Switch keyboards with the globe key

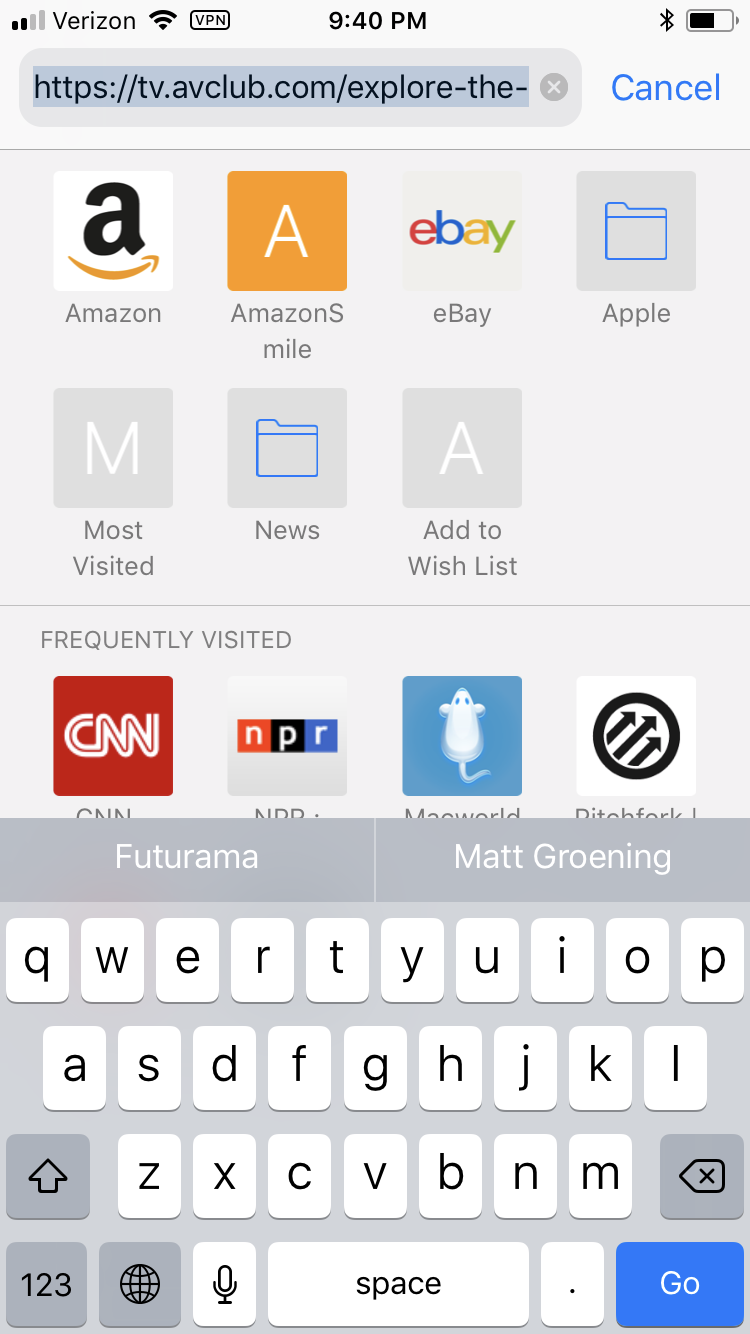tap(139, 1284)
